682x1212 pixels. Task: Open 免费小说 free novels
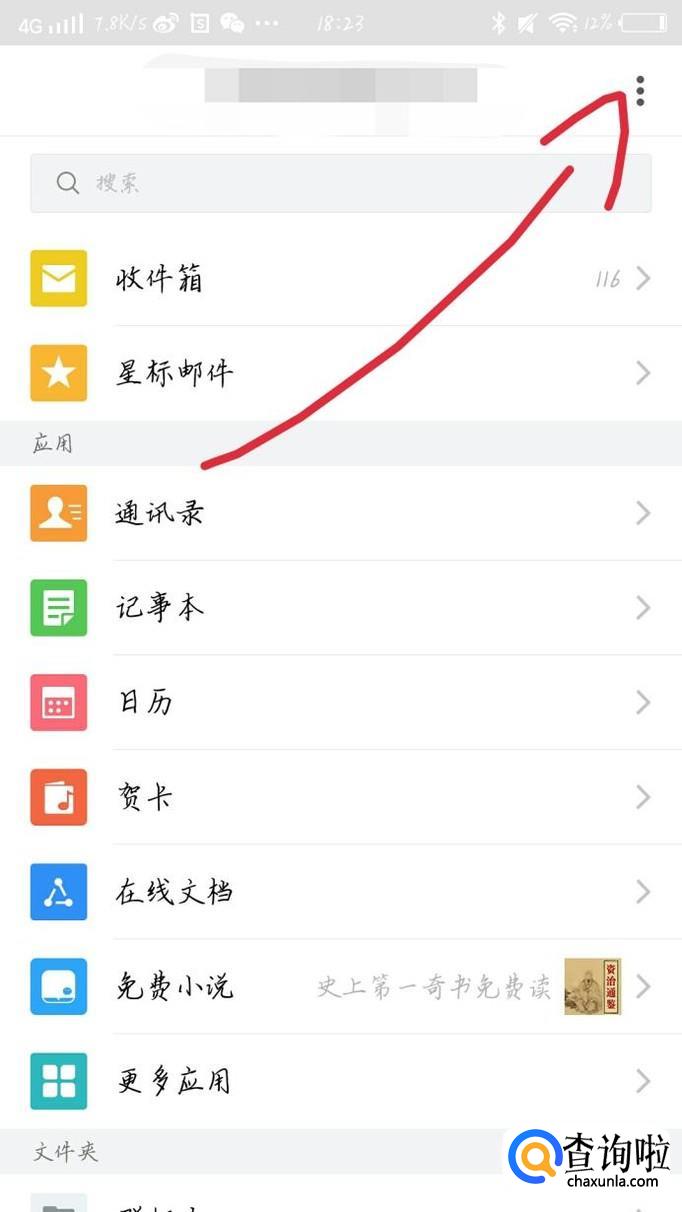(x=341, y=986)
